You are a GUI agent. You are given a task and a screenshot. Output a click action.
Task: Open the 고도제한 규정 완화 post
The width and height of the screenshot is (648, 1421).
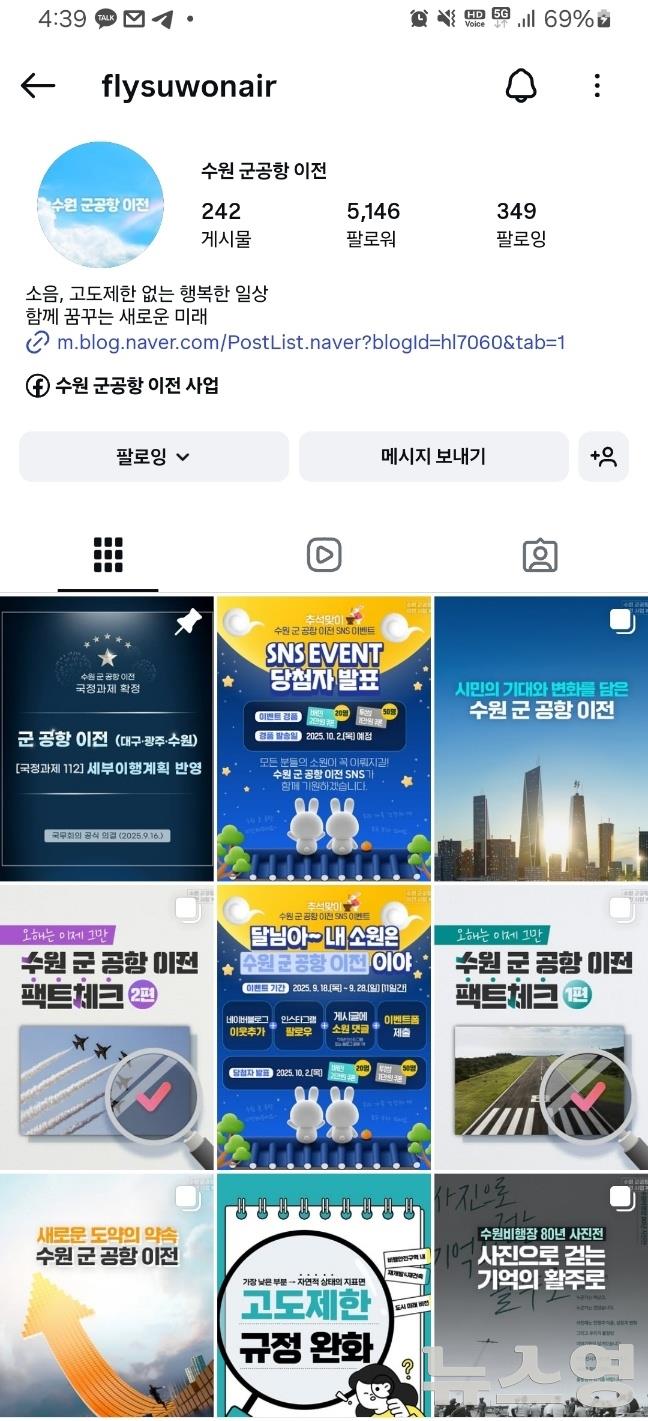pyautogui.click(x=324, y=1297)
